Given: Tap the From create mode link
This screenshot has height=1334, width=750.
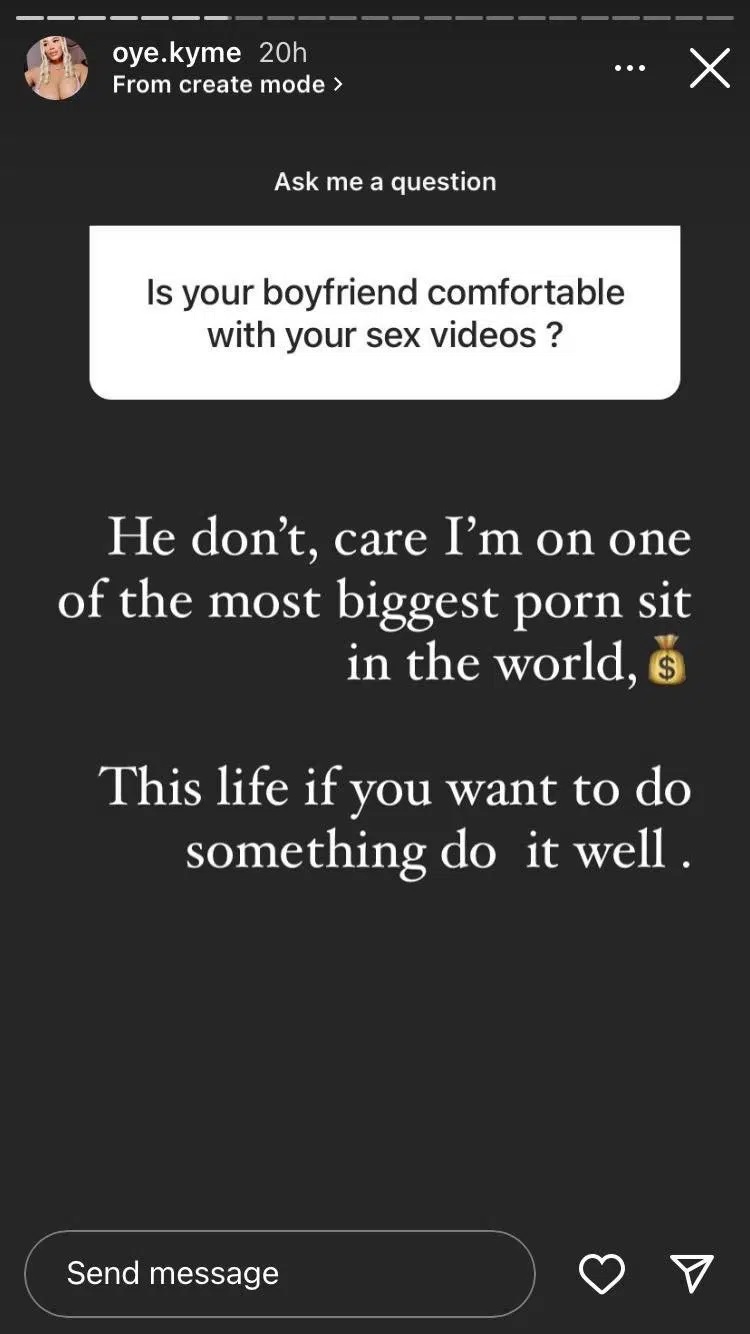Looking at the screenshot, I should 227,85.
